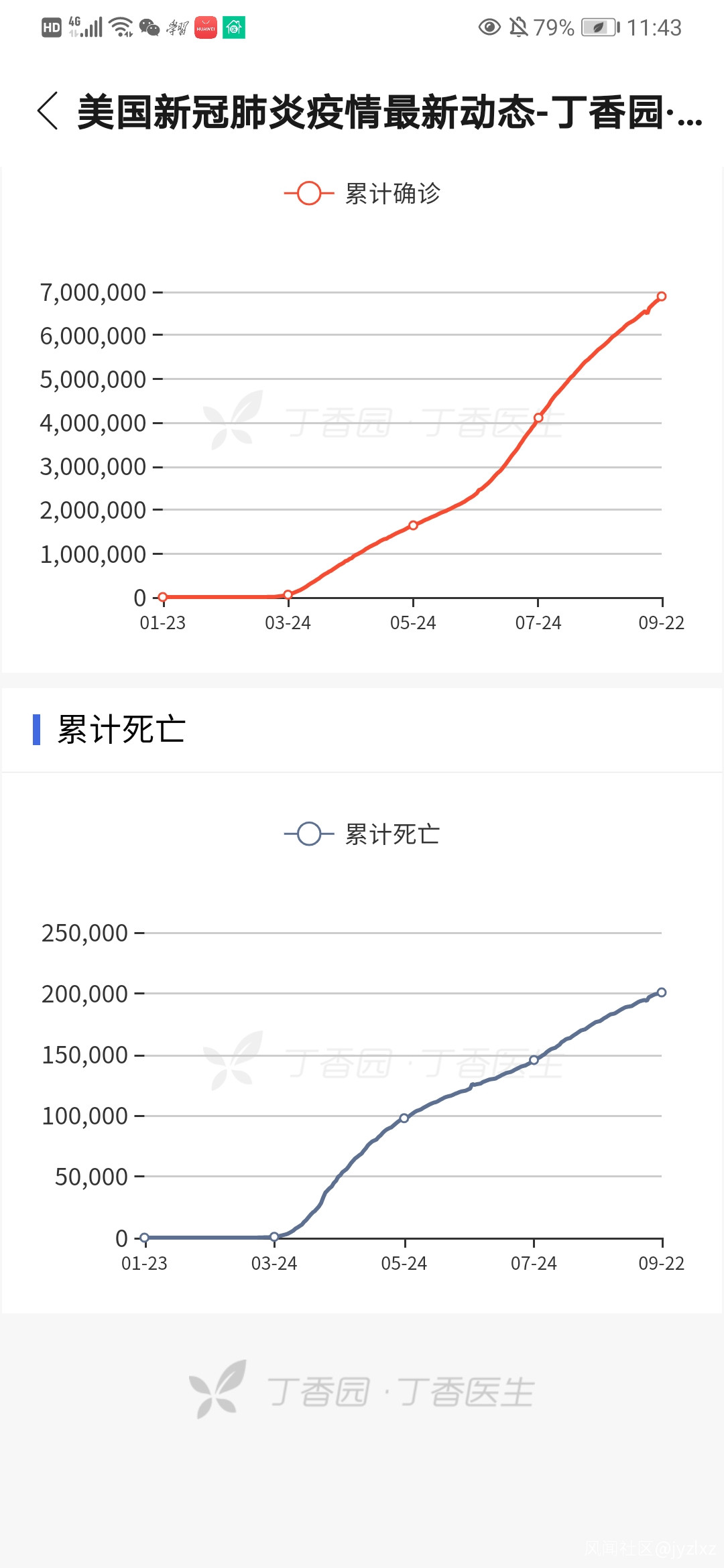Viewport: 724px width, 1568px height.
Task: Tap the 05-24 data point on 累计死亡 chart
Action: pos(404,1118)
